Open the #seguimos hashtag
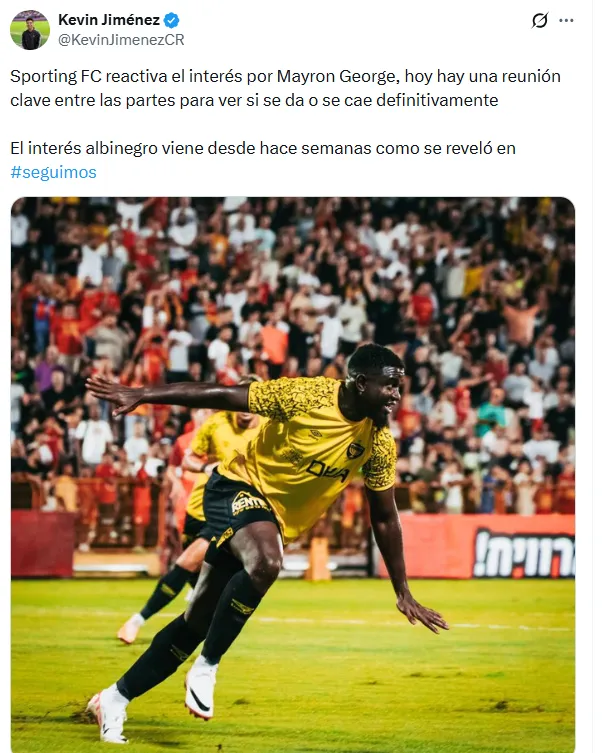602x753 pixels. coord(53,172)
